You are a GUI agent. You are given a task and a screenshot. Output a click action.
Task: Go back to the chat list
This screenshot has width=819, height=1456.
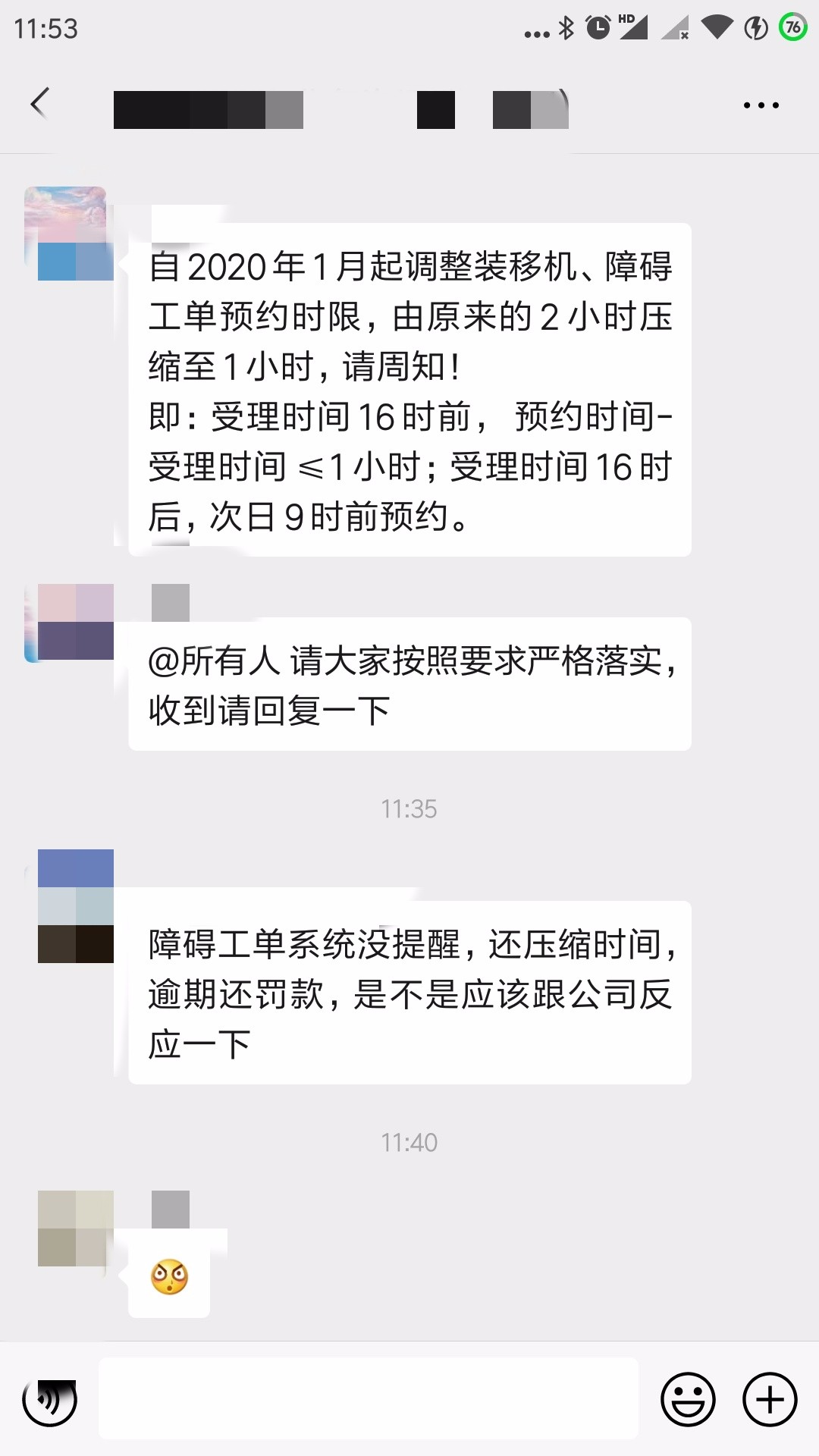click(39, 104)
